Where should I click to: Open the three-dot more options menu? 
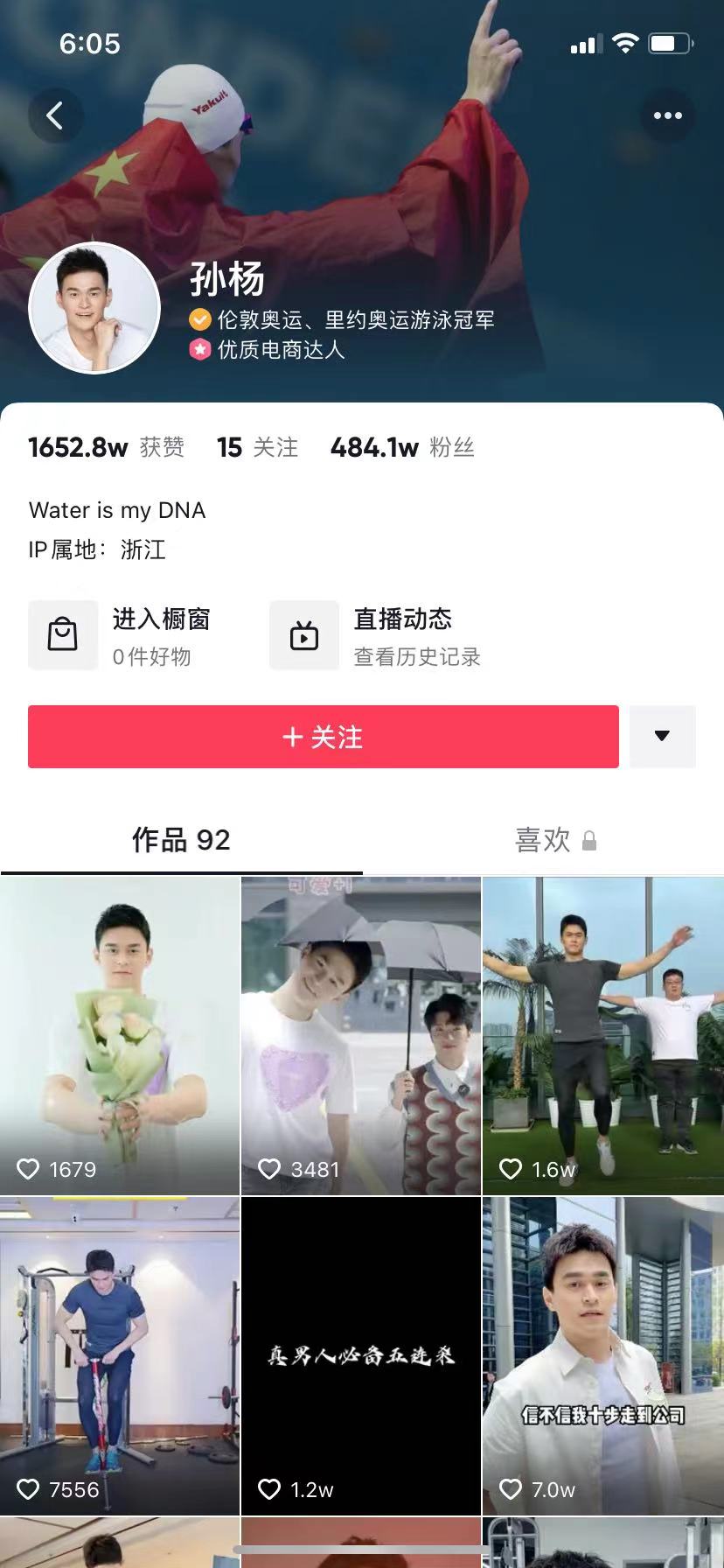667,115
